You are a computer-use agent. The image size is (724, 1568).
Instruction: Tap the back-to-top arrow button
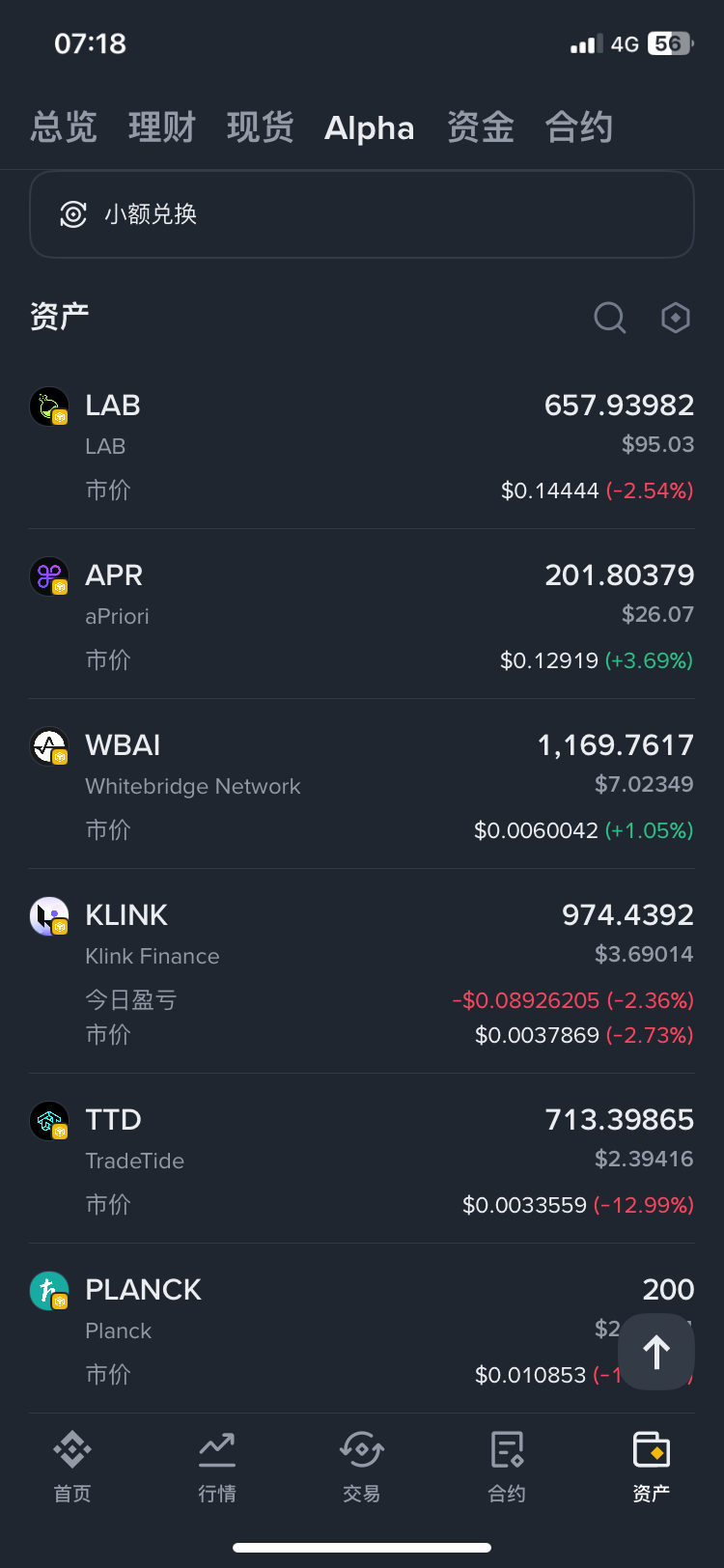(x=656, y=1352)
